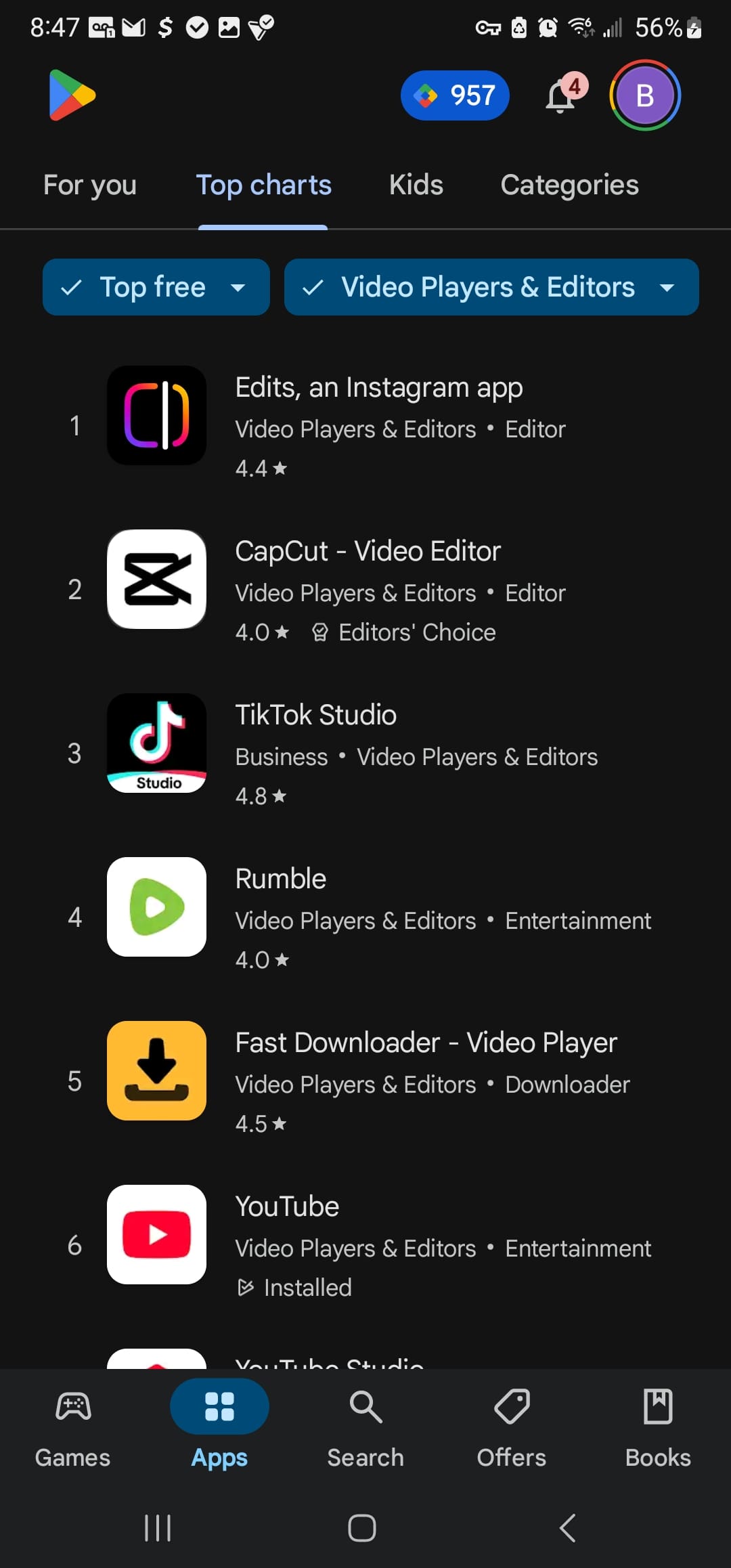Viewport: 731px width, 1568px height.
Task: Open the notifications bell
Action: pos(562,95)
